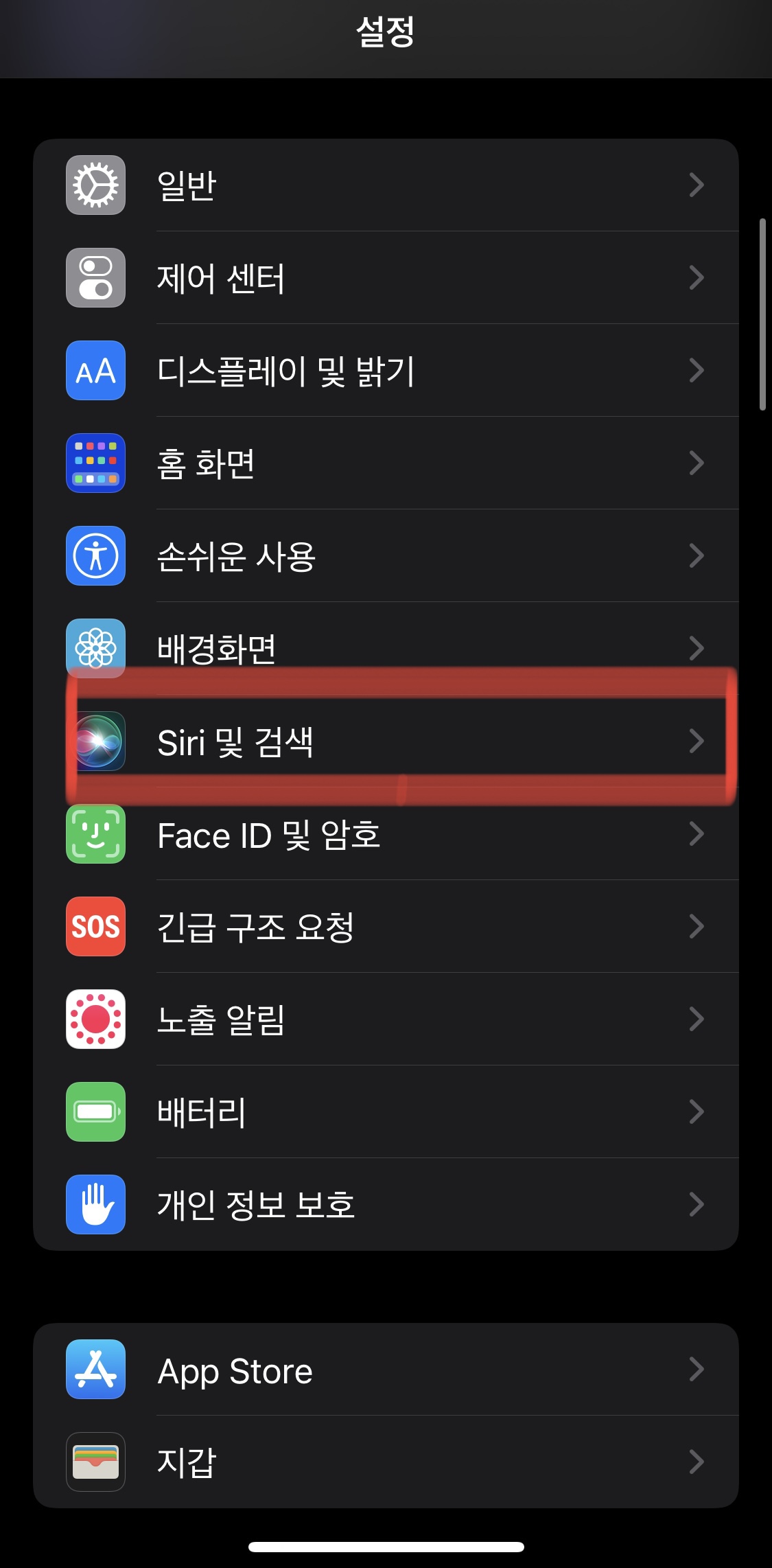The height and width of the screenshot is (1568, 772).
Task: Tap the 제어 센터 icon
Action: click(x=95, y=277)
